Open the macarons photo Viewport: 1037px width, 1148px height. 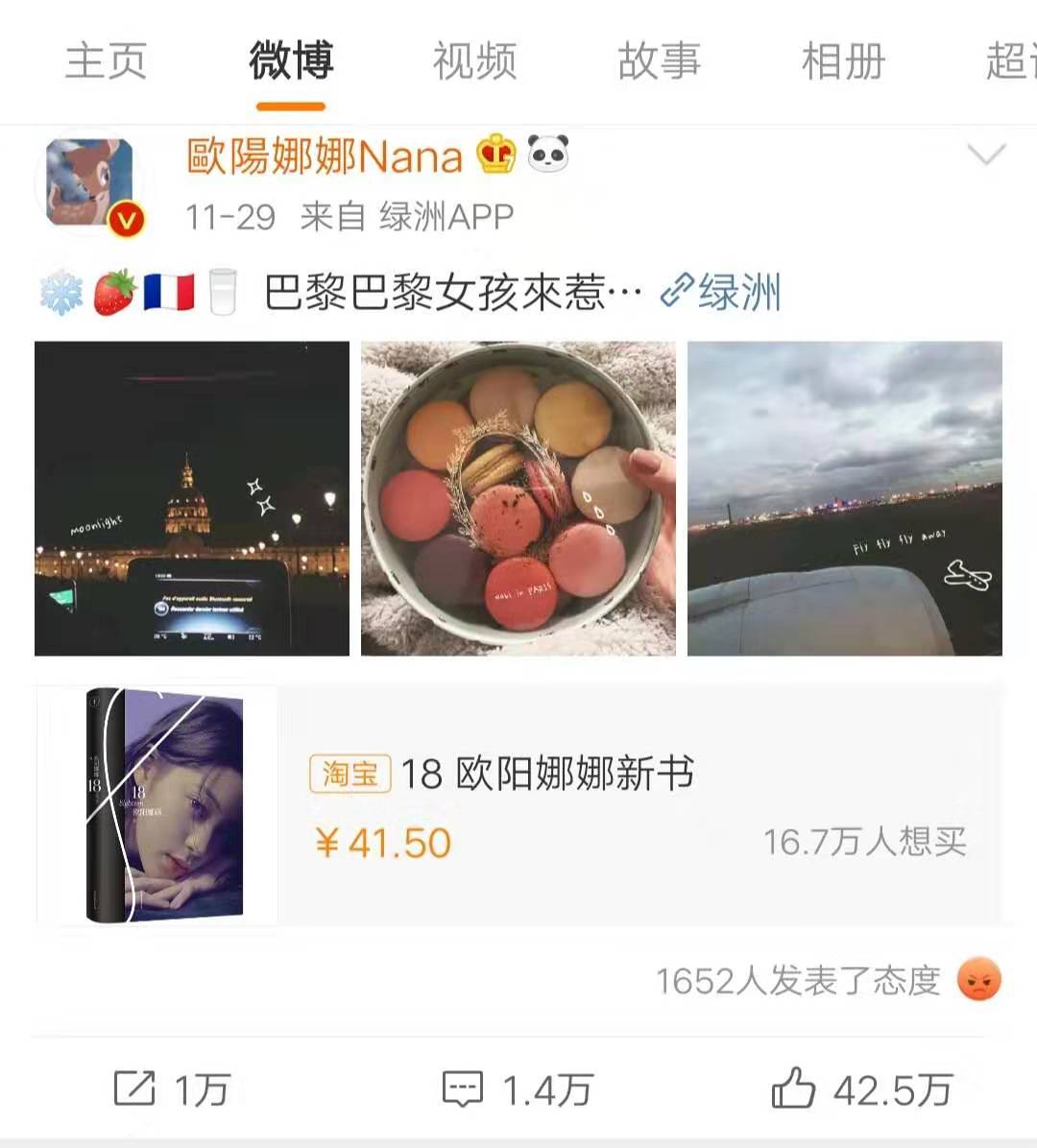[x=518, y=498]
